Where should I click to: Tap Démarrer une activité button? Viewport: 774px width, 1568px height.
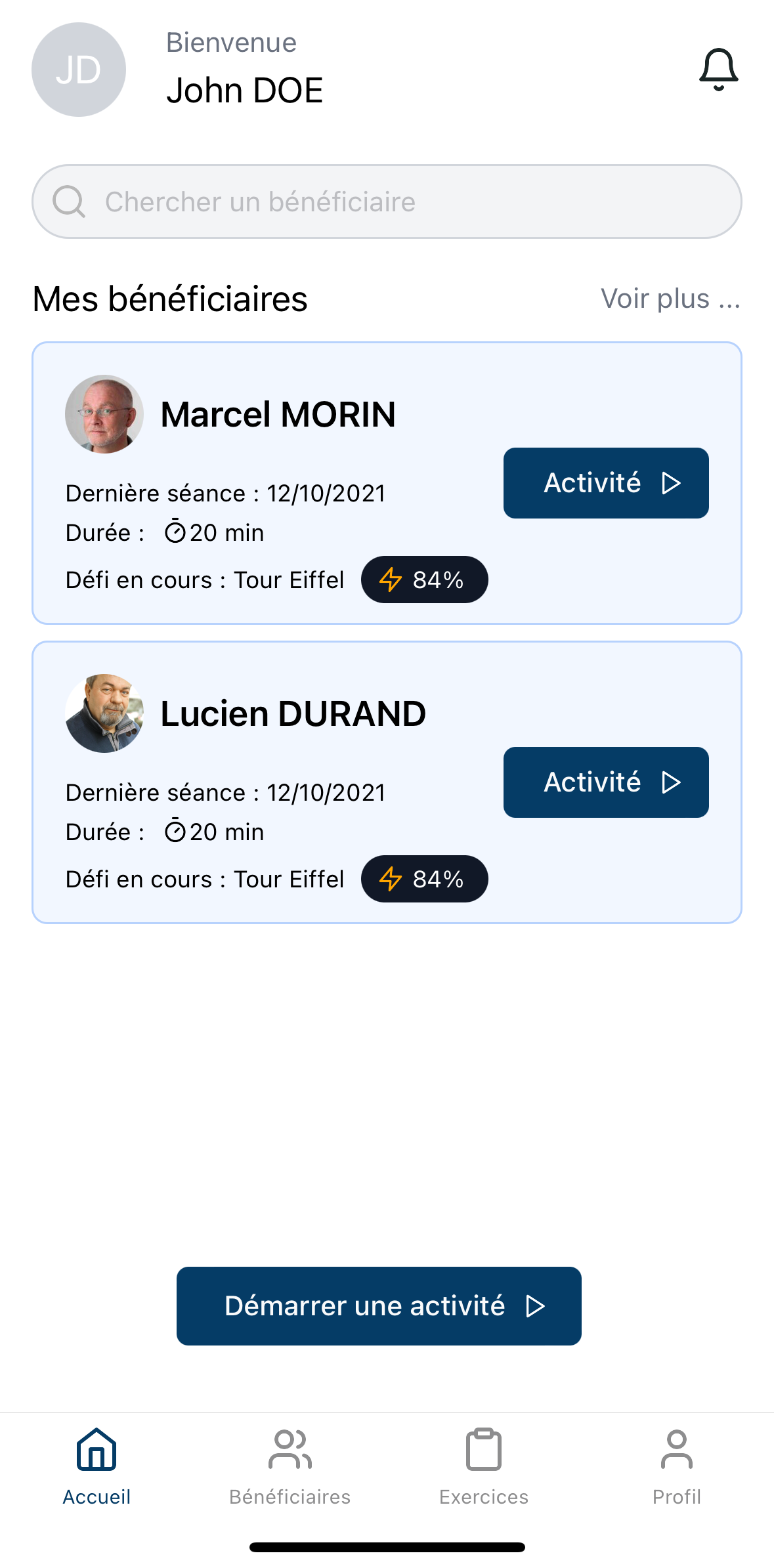tap(379, 1306)
